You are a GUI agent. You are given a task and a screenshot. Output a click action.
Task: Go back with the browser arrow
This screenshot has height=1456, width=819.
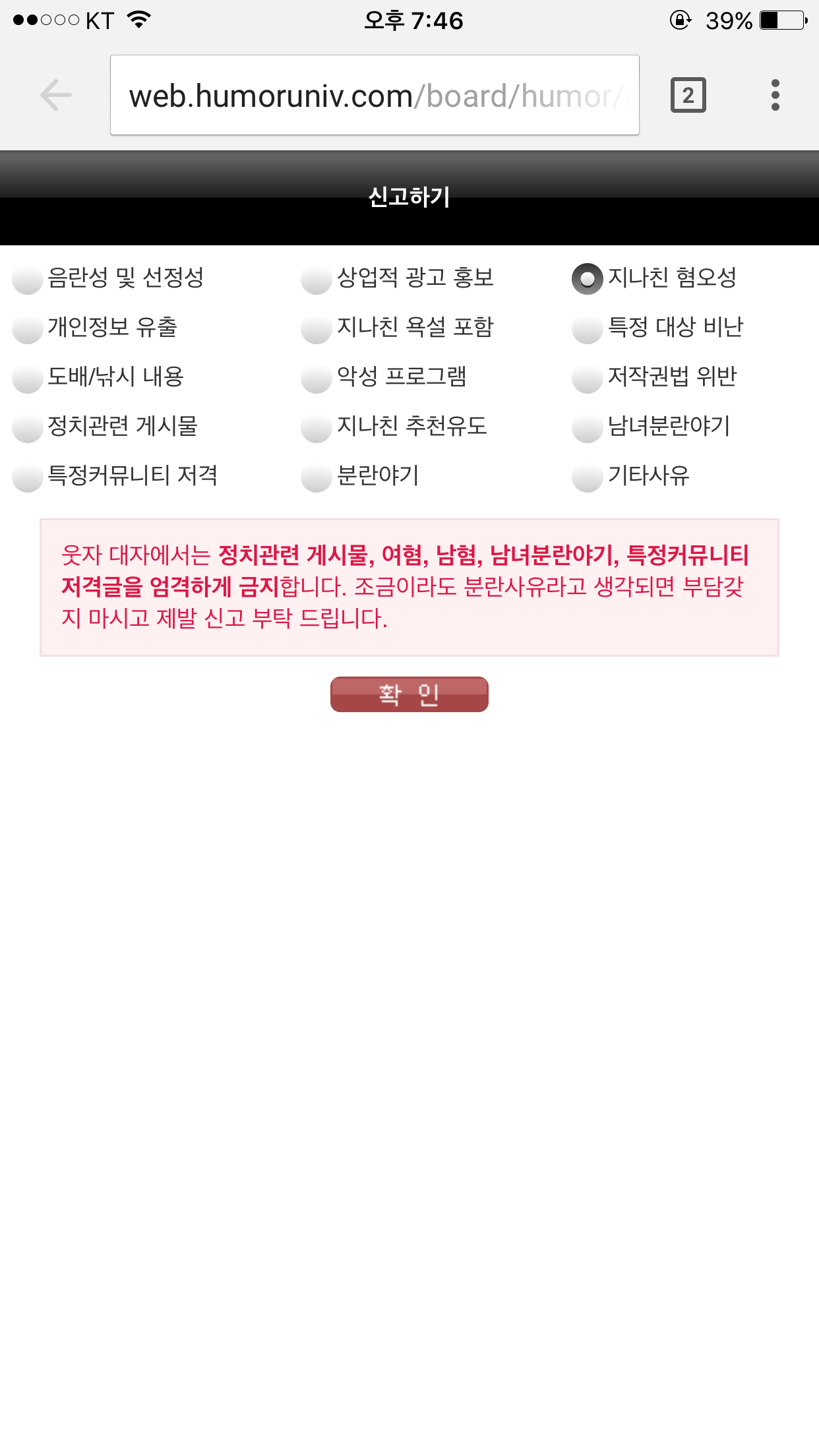[x=56, y=95]
